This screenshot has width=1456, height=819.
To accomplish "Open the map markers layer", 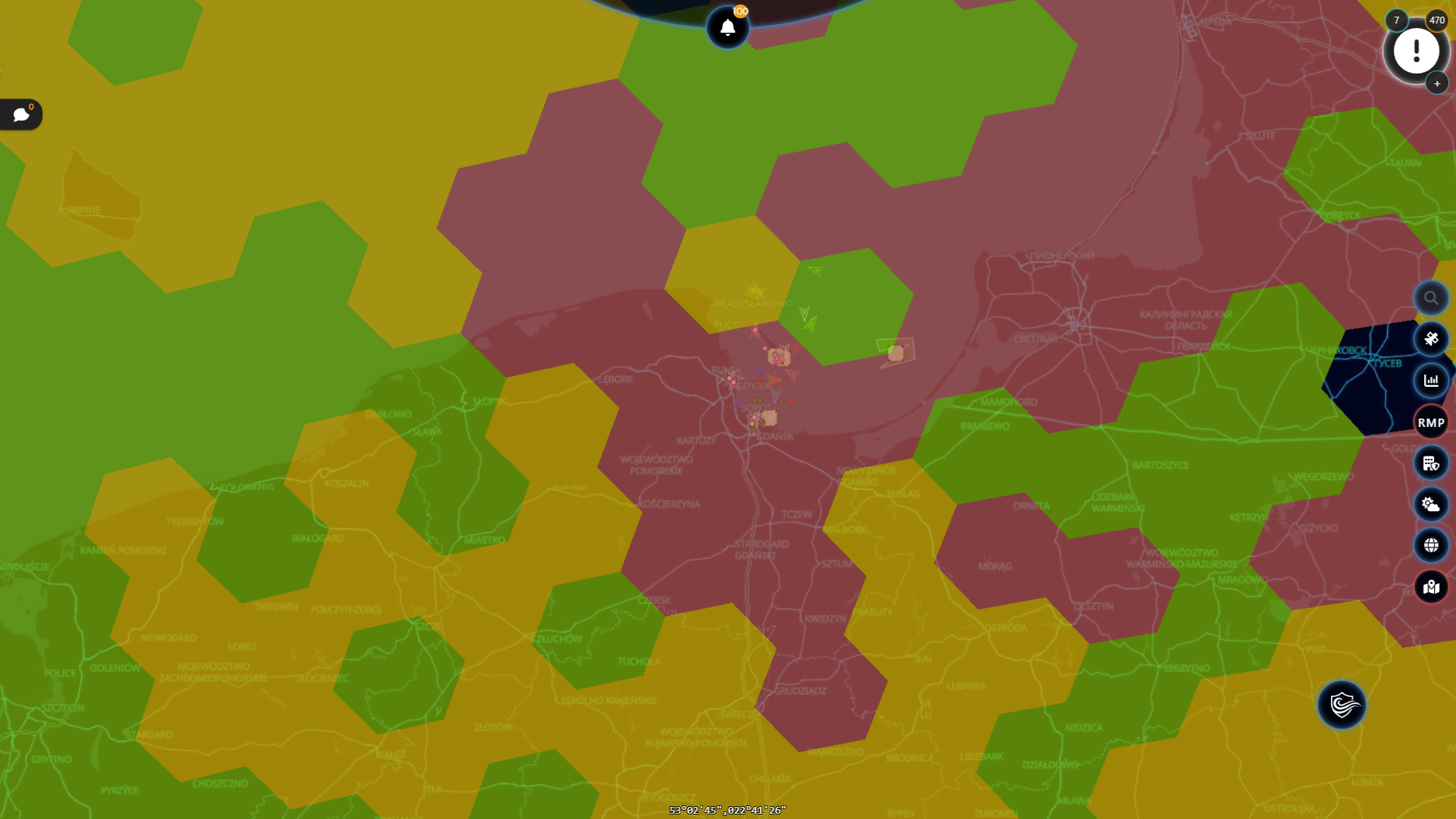I will tap(1431, 586).
